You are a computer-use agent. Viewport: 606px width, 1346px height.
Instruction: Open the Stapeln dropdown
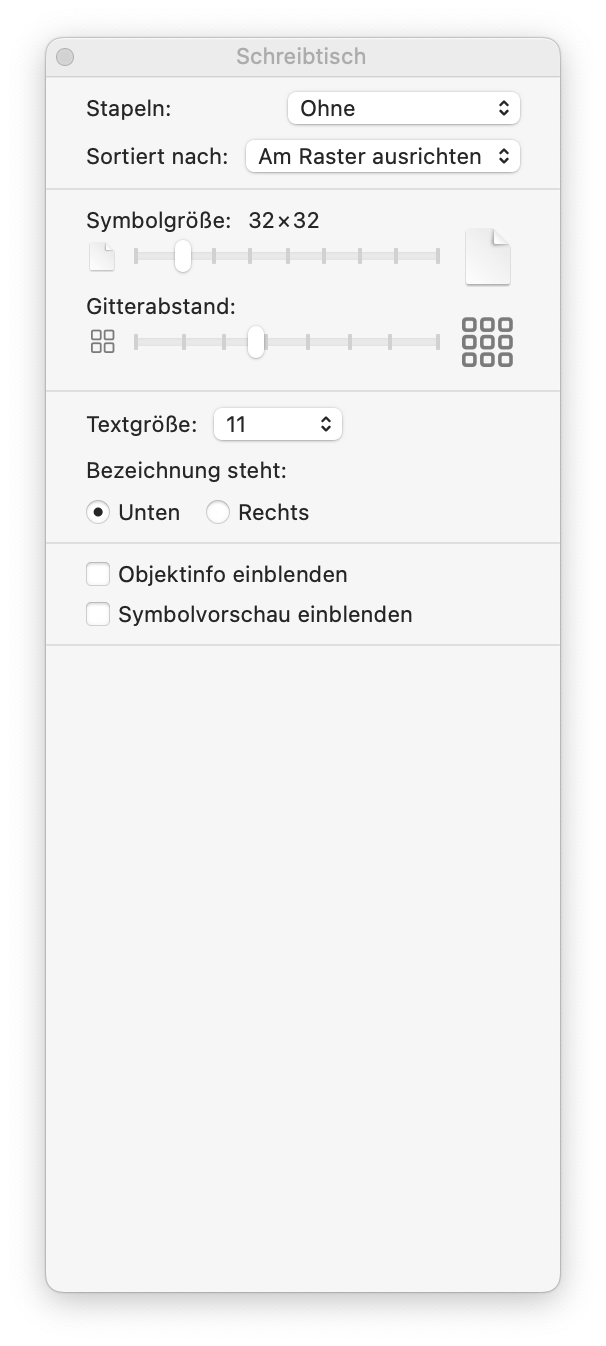coord(403,108)
